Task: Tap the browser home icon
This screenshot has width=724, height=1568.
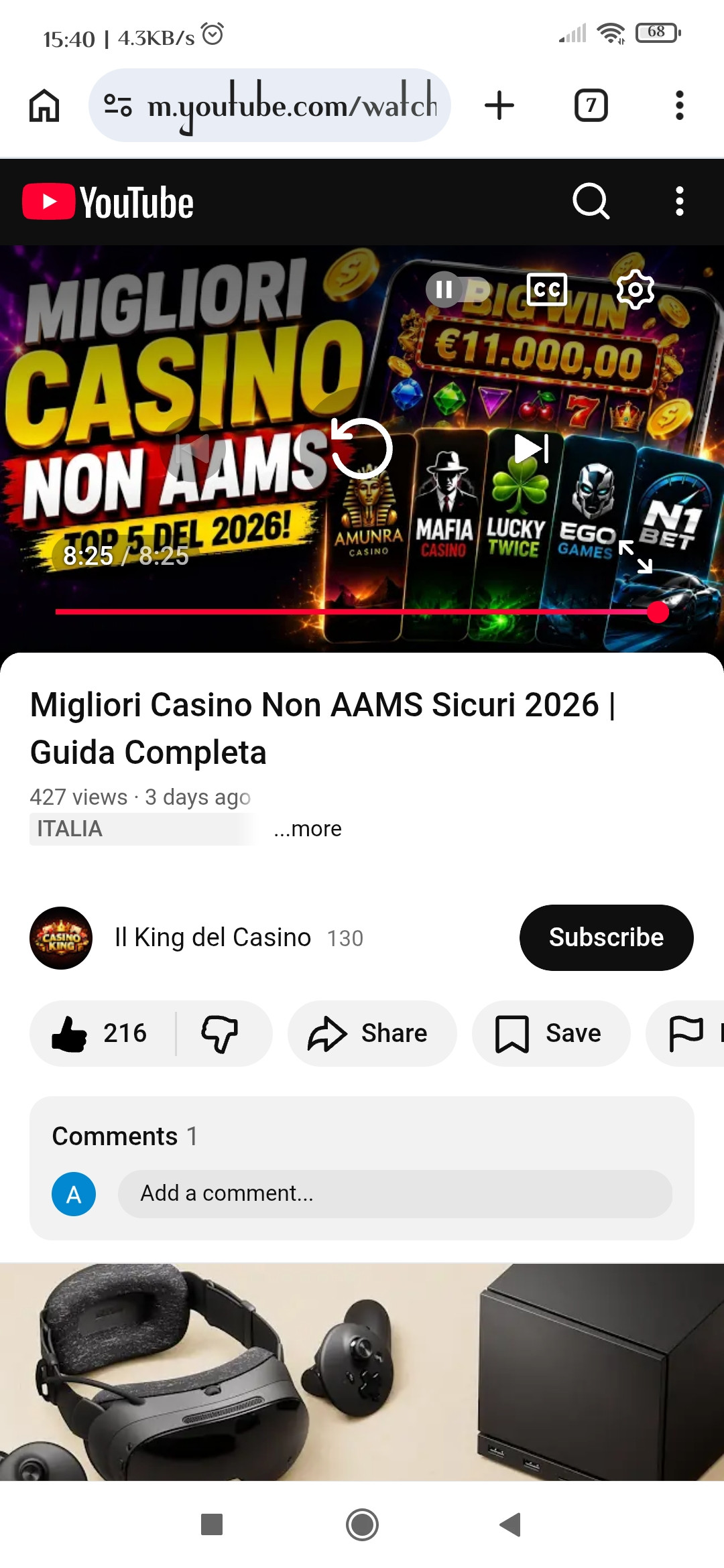Action: tap(44, 105)
